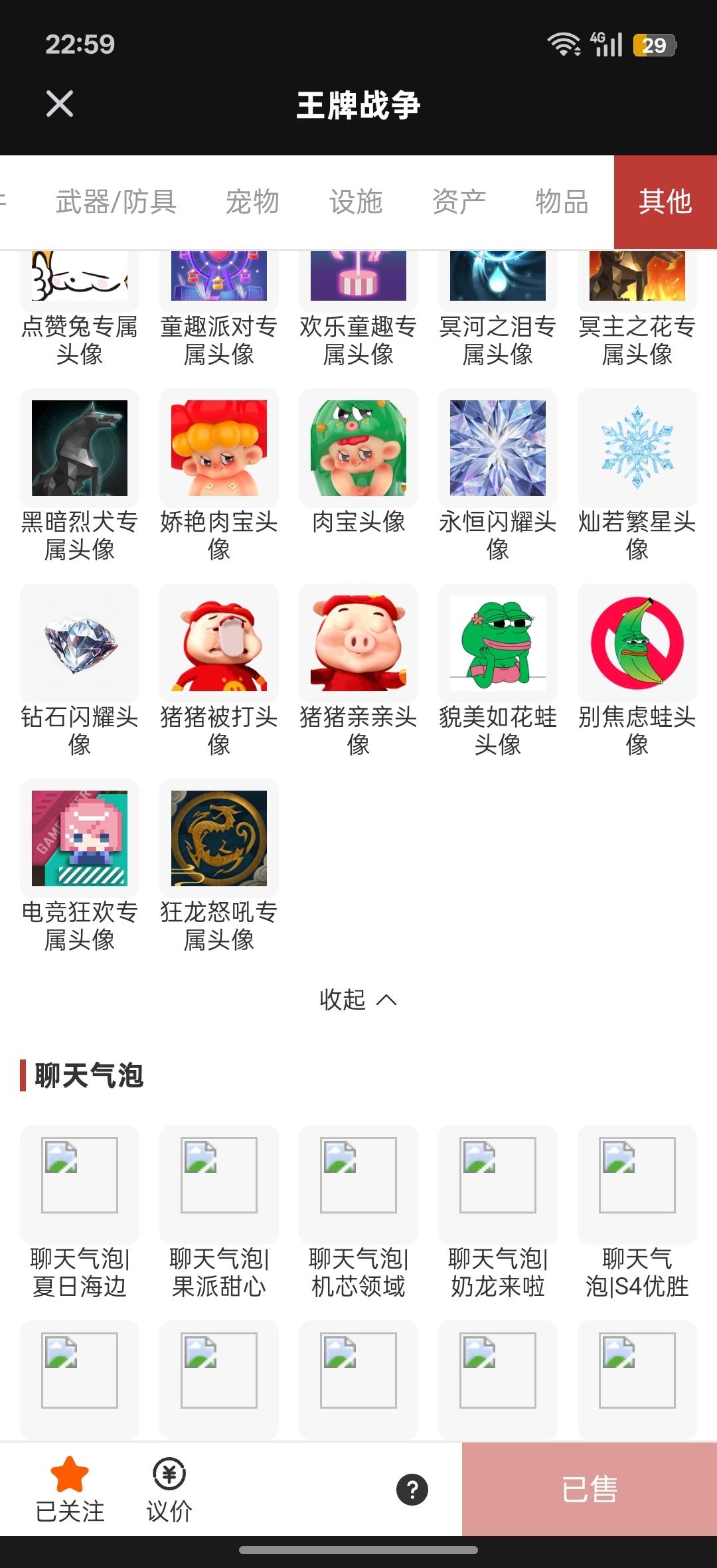Open the help question mark icon
The height and width of the screenshot is (1568, 717).
click(x=412, y=1490)
